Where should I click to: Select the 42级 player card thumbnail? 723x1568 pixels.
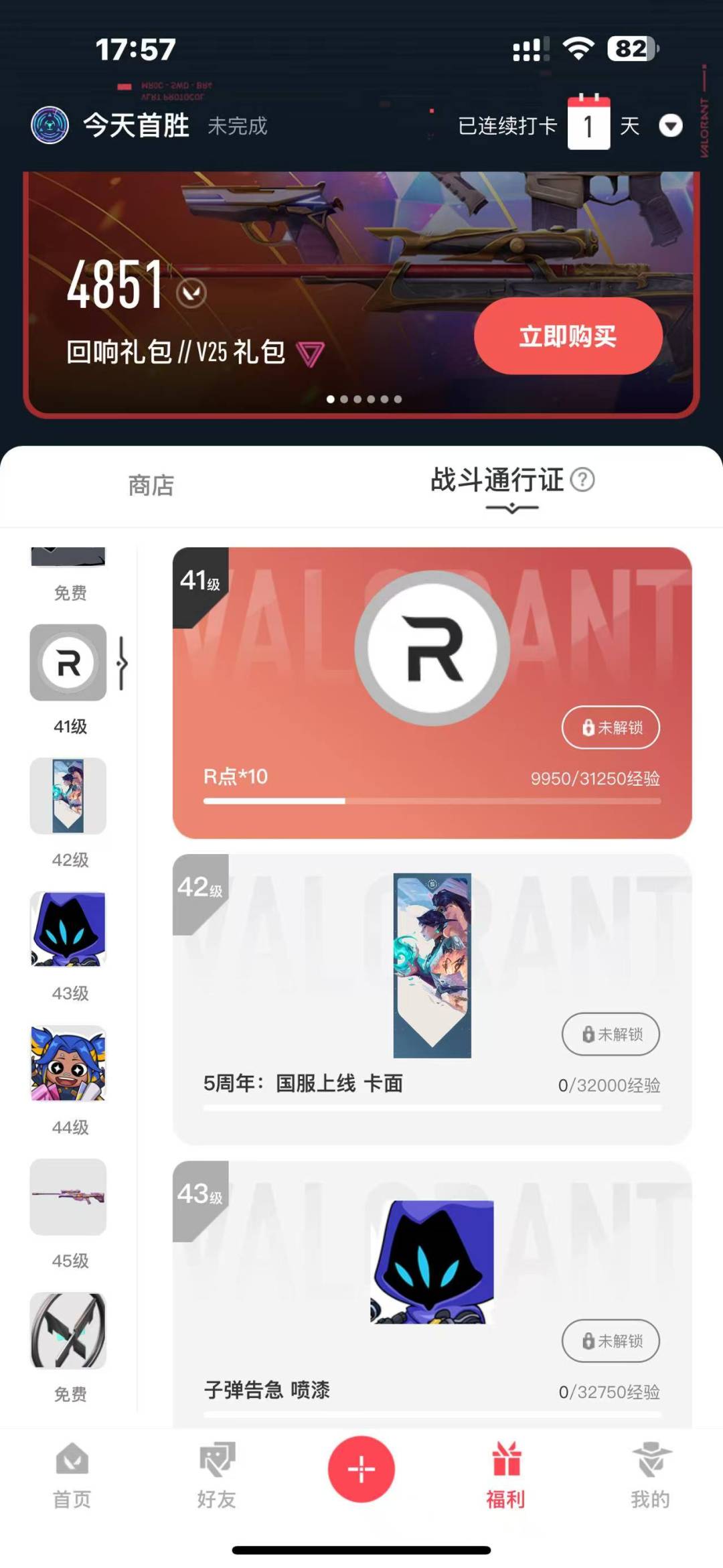[68, 796]
